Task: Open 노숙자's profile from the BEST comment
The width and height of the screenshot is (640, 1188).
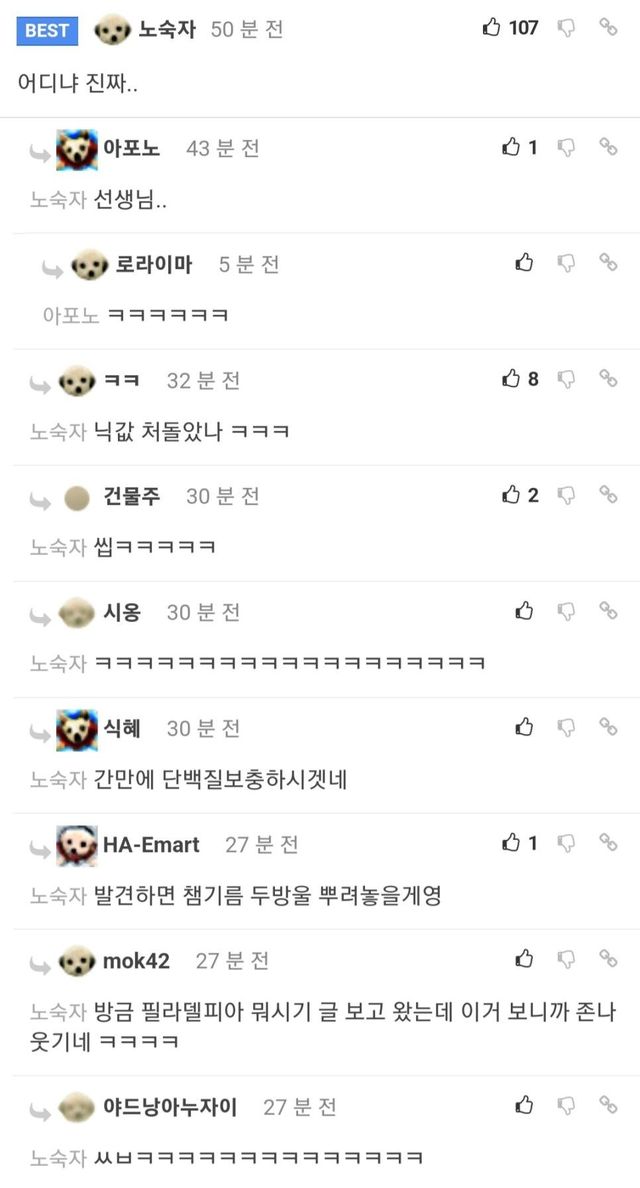Action: [167, 29]
